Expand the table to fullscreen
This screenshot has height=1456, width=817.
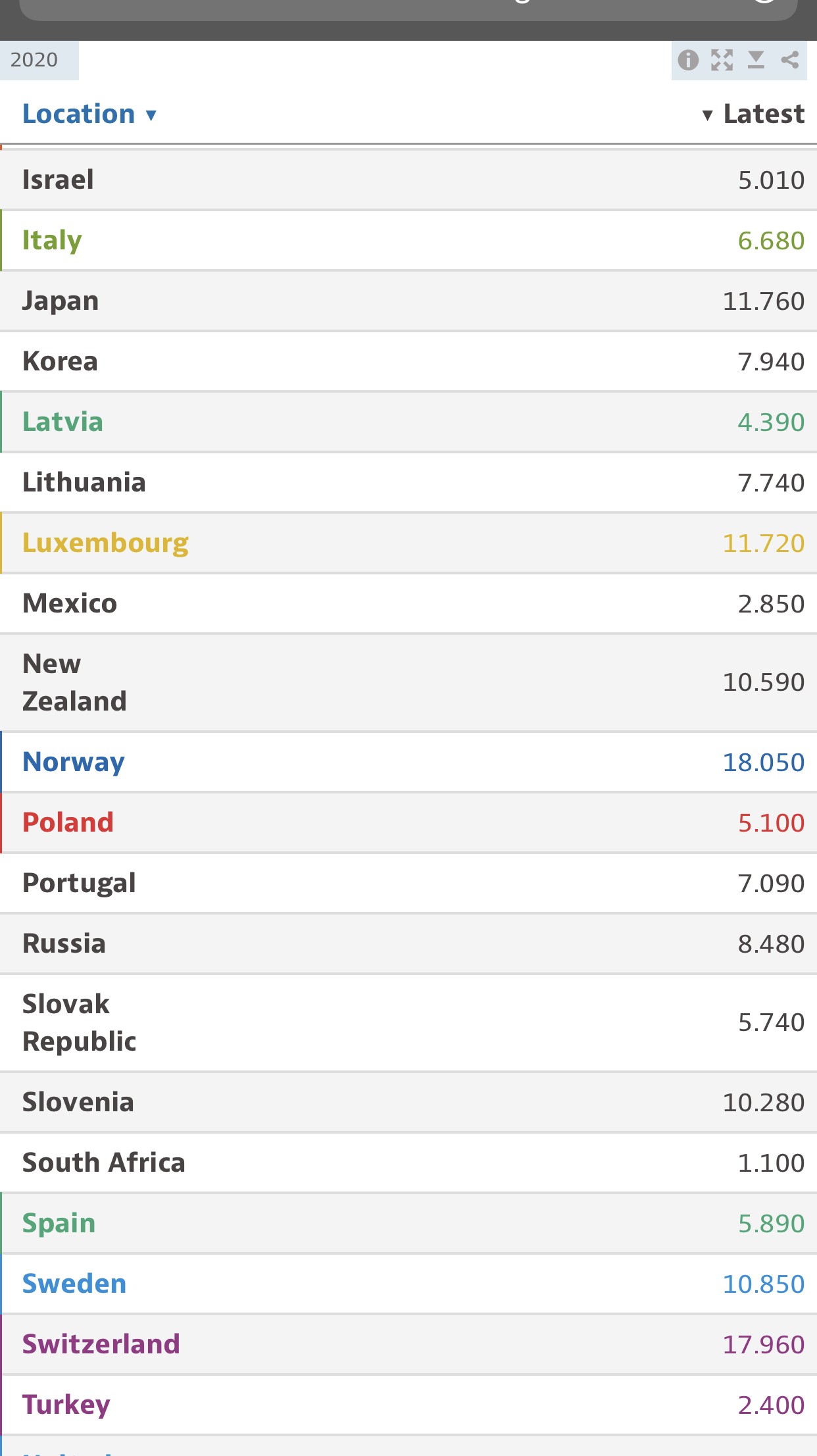pyautogui.click(x=722, y=60)
